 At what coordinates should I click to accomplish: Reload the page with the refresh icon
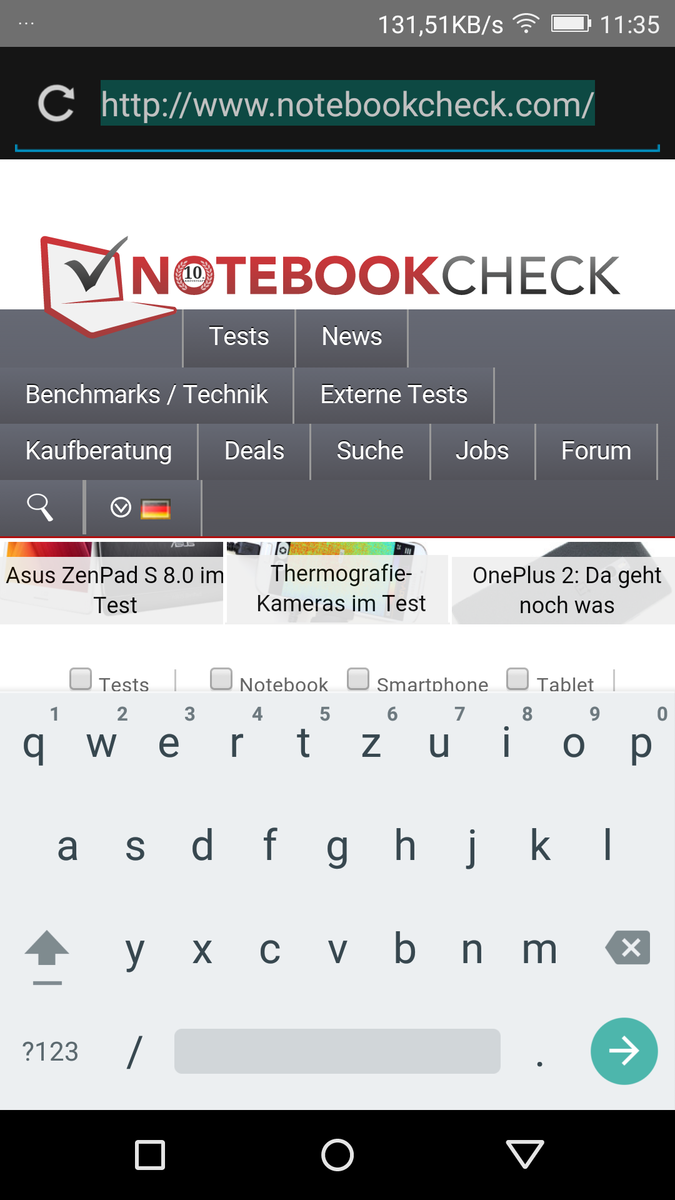[56, 104]
